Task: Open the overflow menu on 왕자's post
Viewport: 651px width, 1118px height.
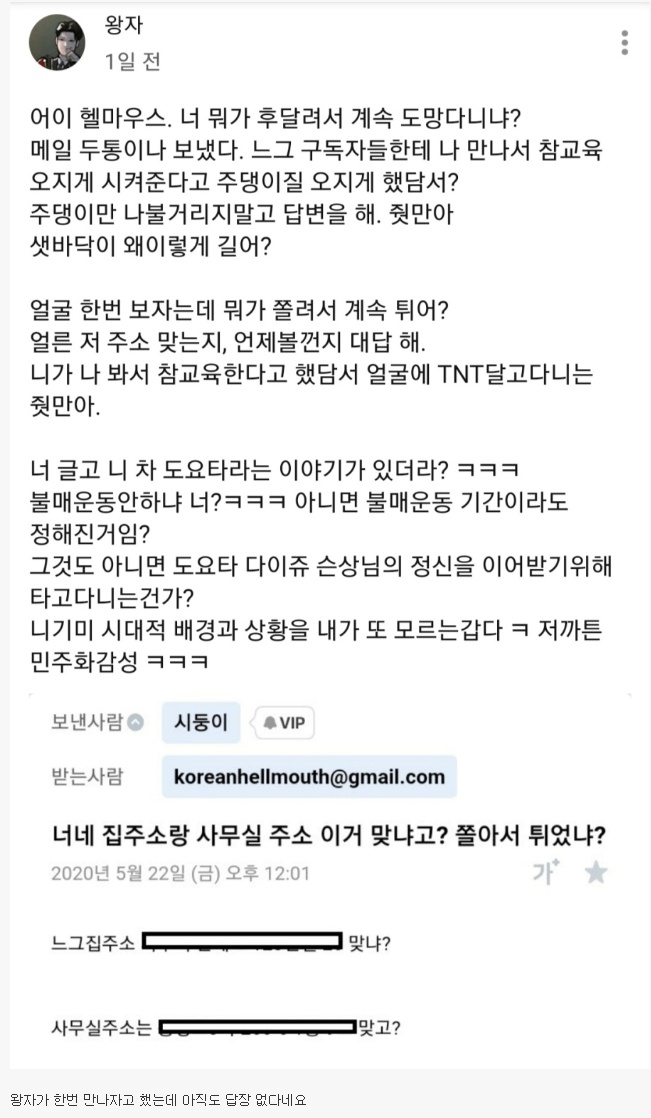Action: point(625,43)
